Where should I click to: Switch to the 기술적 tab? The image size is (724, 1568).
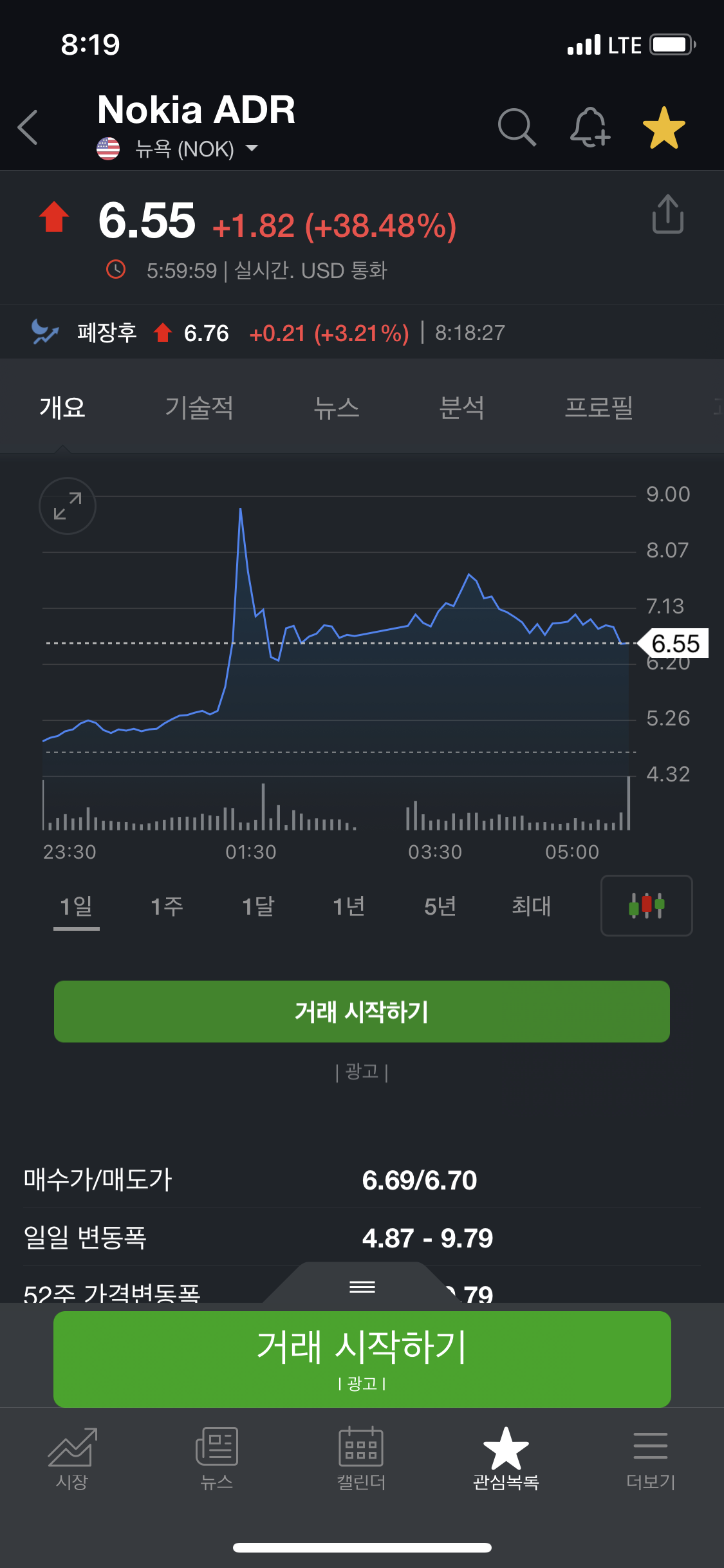pyautogui.click(x=199, y=407)
